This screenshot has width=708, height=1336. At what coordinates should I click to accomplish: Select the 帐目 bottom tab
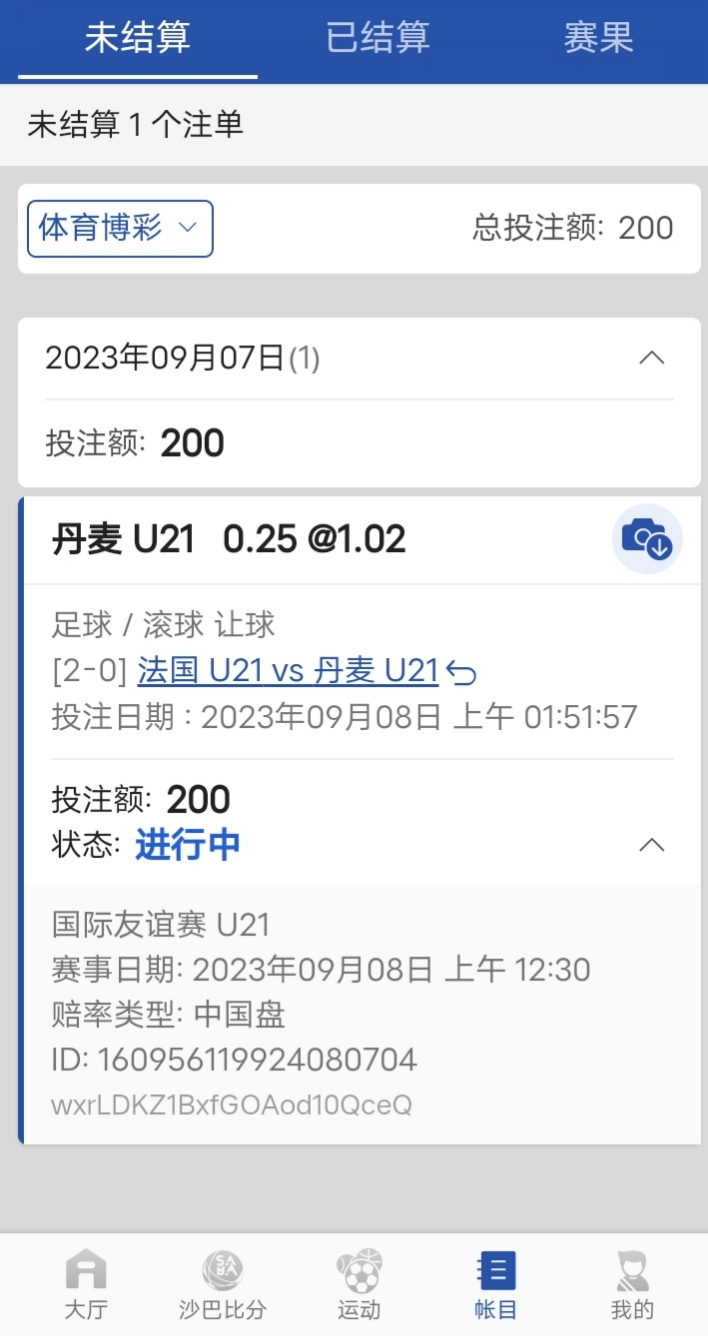pos(496,1285)
